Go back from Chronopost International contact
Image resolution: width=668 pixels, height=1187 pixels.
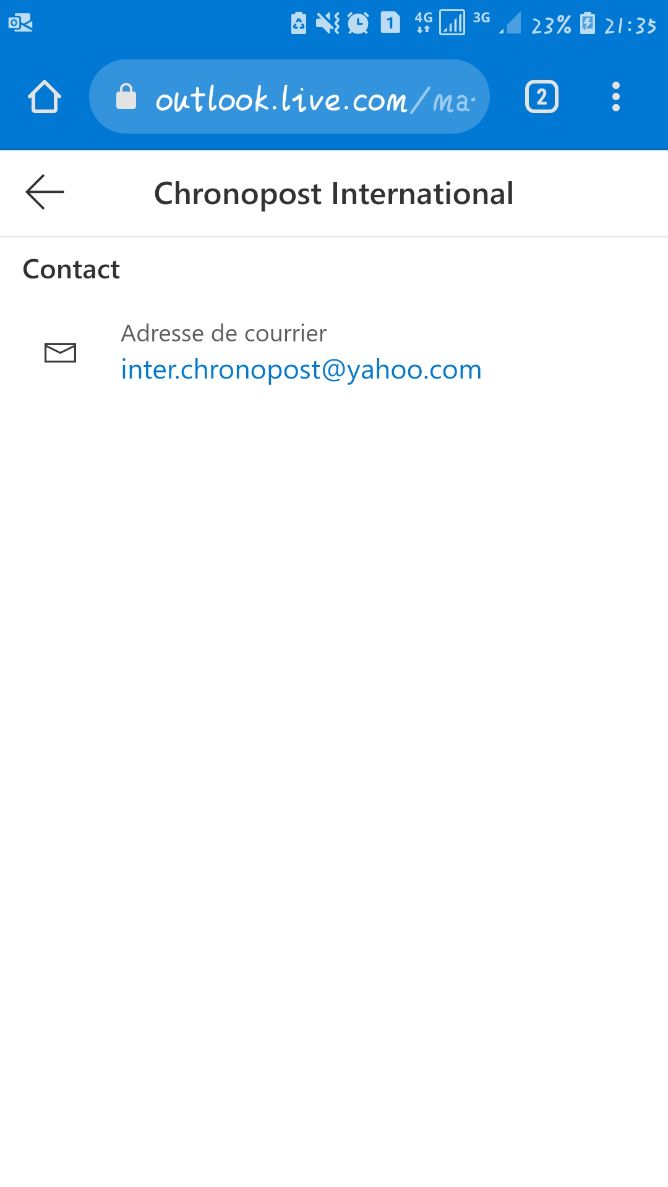[45, 192]
